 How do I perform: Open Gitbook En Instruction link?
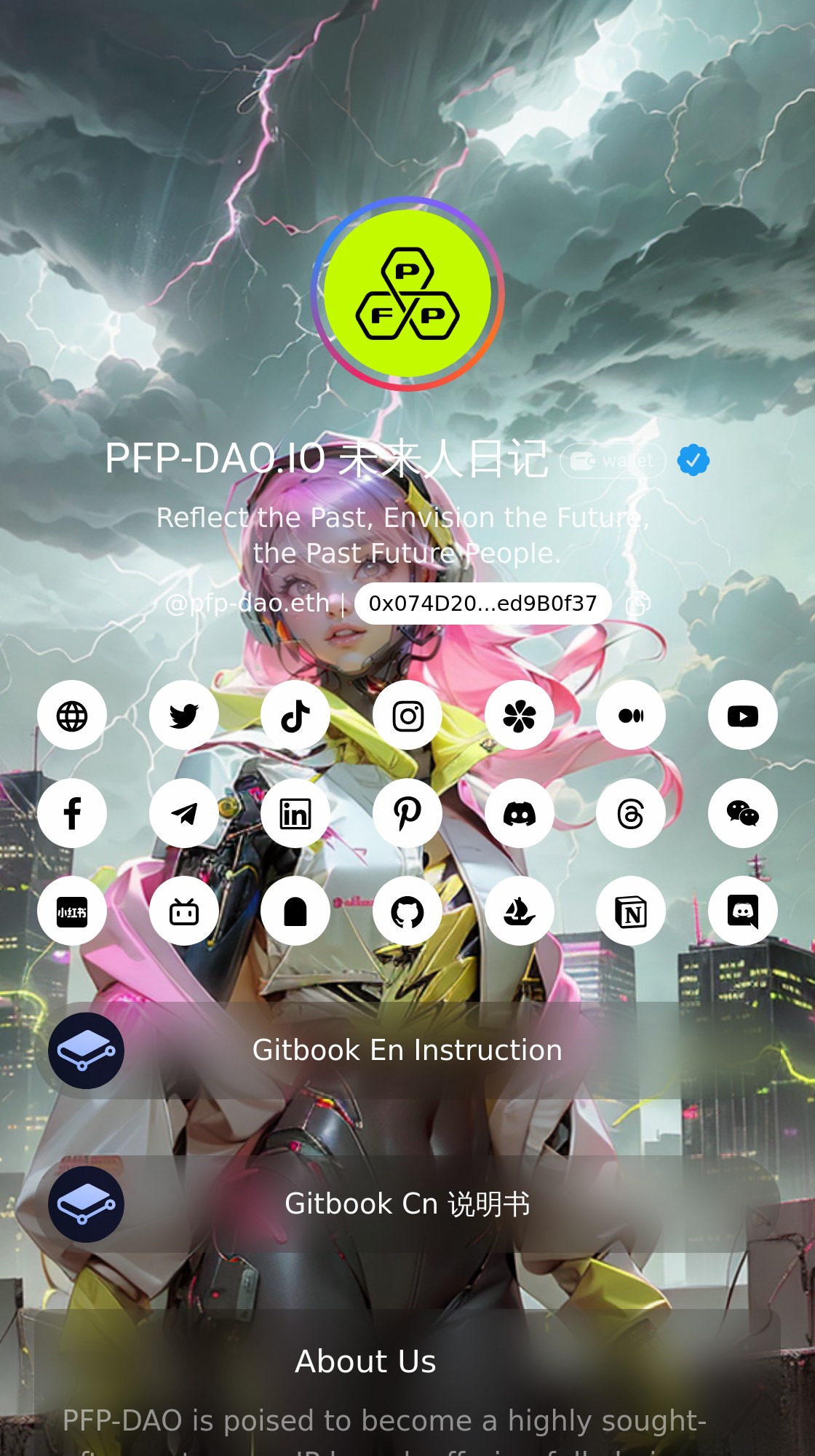(x=407, y=1051)
